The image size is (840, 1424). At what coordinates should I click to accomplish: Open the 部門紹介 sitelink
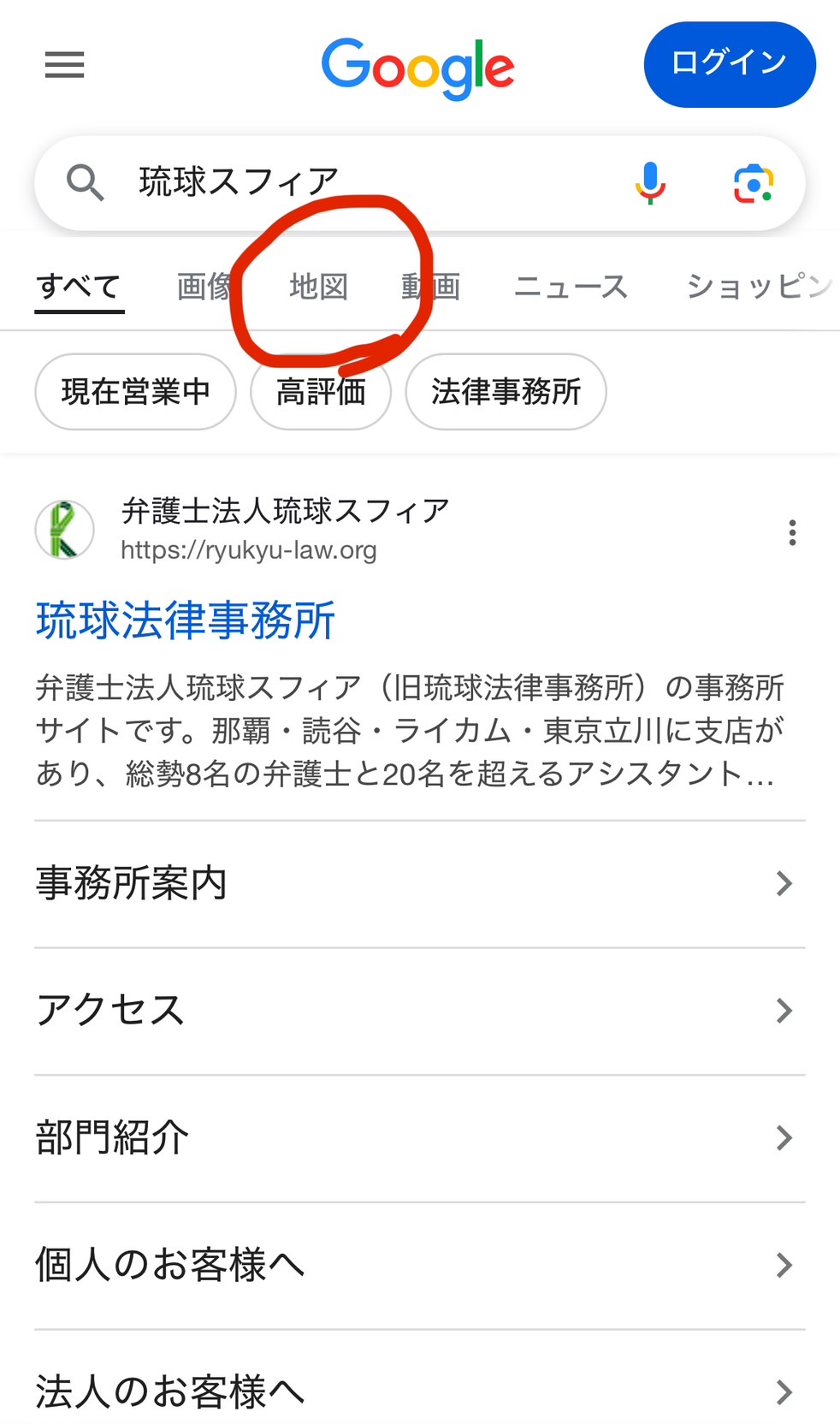point(419,1138)
